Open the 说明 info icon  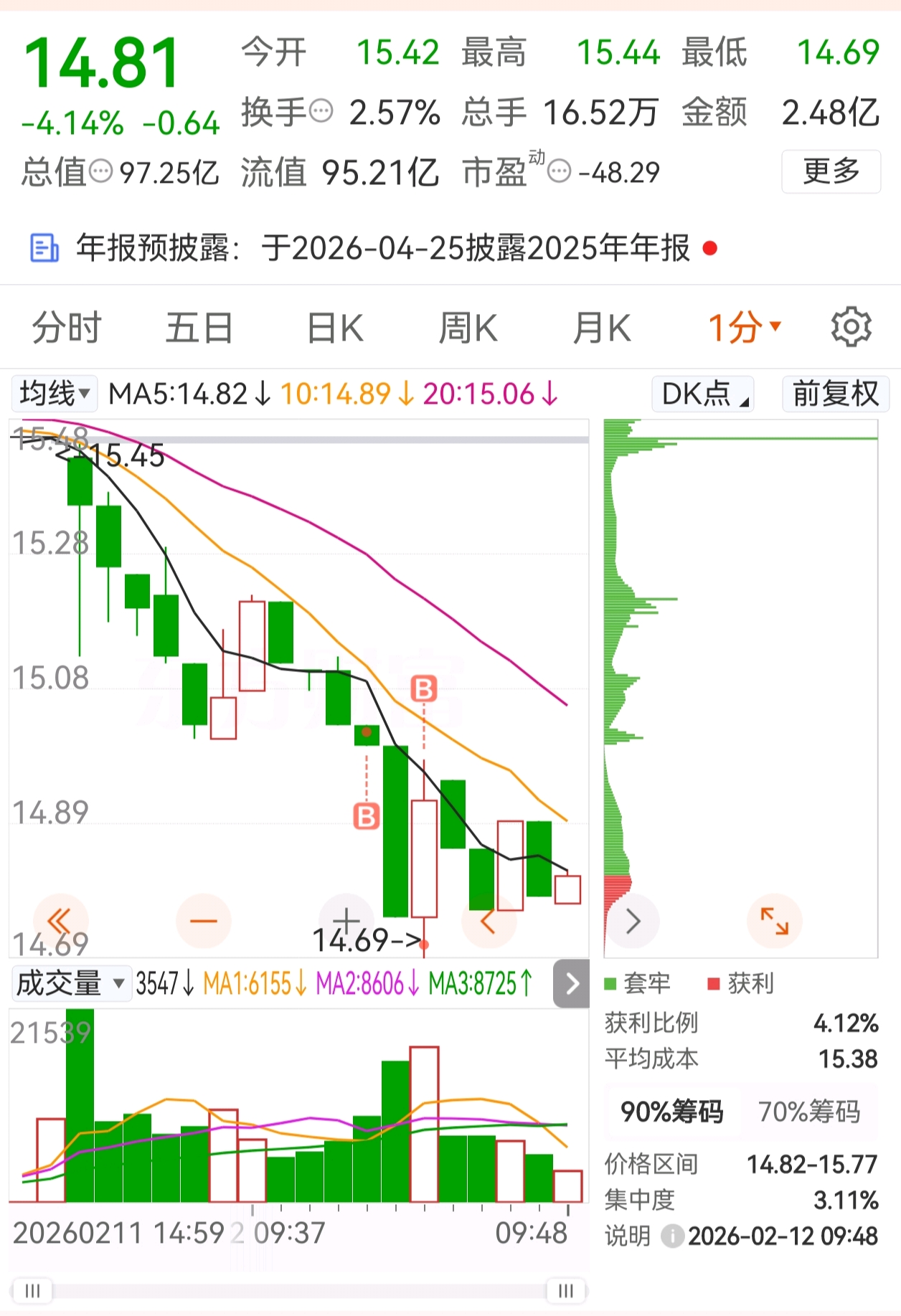click(x=672, y=1236)
